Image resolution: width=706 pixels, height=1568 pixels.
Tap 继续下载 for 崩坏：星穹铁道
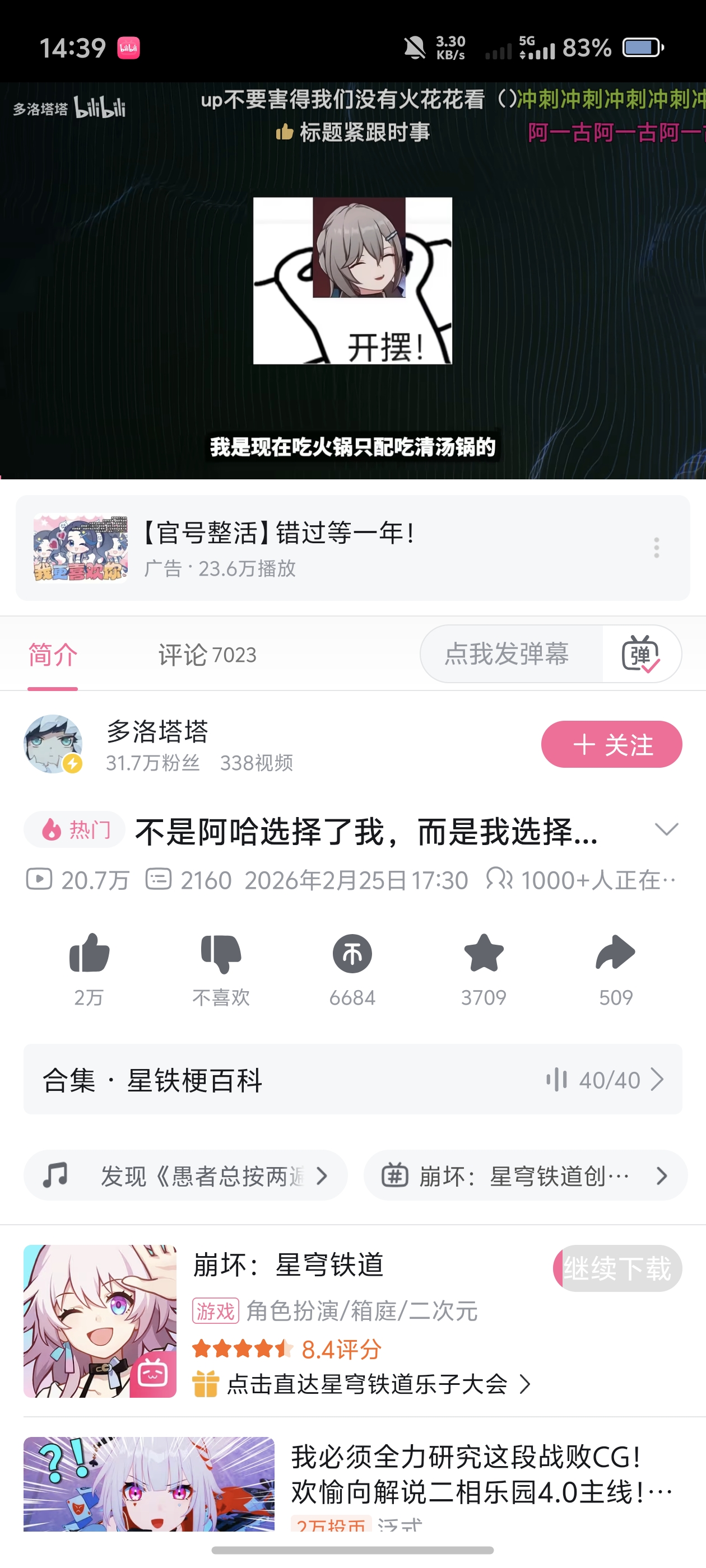[617, 1268]
